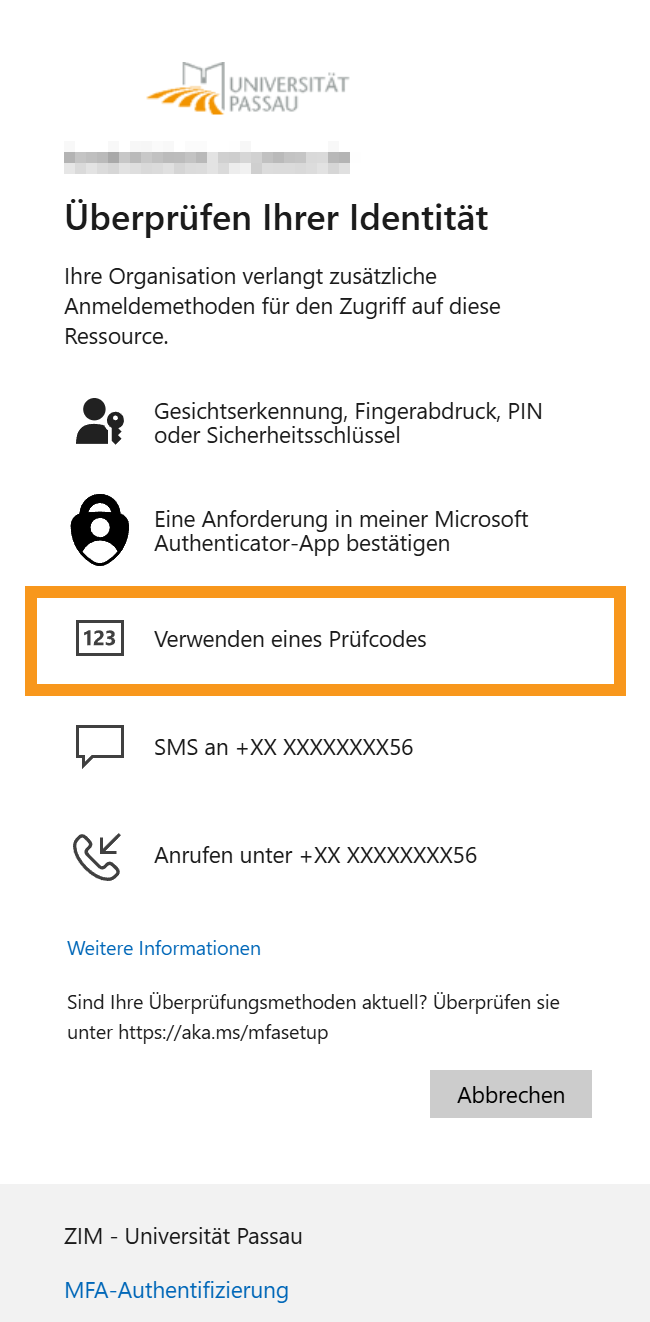
Task: Choose SMS an +XX XXXXXXXX56
Action: (x=283, y=747)
